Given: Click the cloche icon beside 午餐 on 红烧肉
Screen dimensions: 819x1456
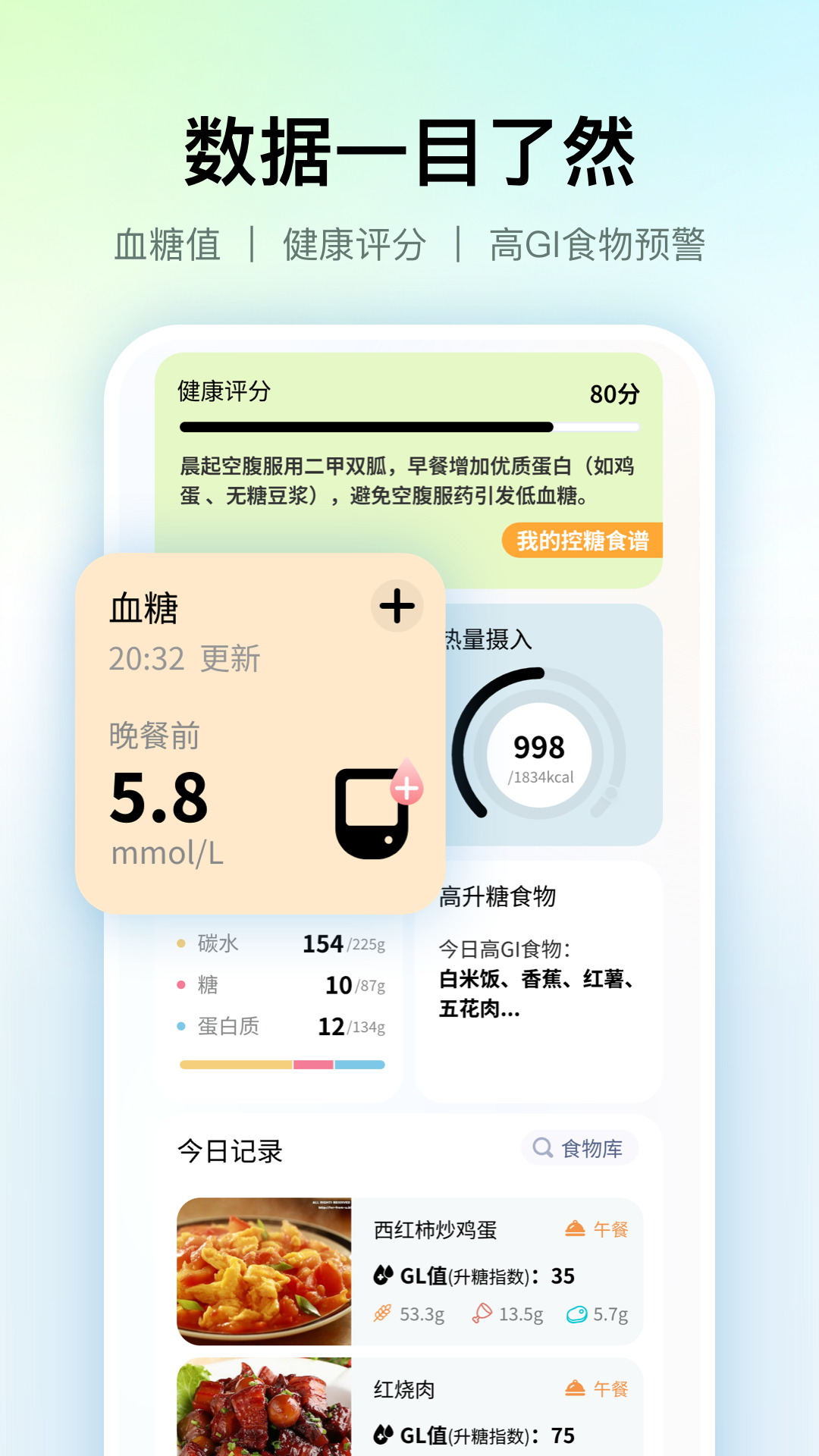Looking at the screenshot, I should pyautogui.click(x=575, y=1387).
